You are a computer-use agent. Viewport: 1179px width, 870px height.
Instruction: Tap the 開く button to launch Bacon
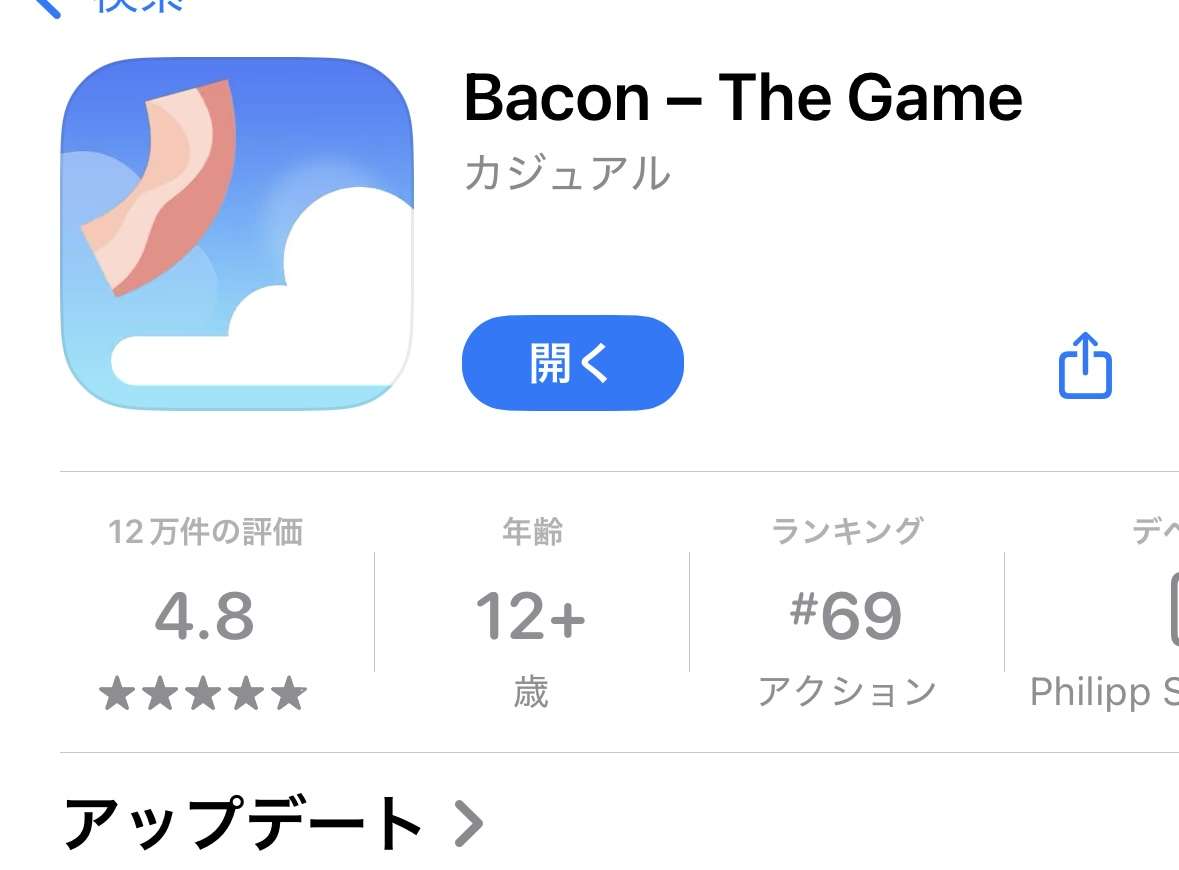coord(572,364)
